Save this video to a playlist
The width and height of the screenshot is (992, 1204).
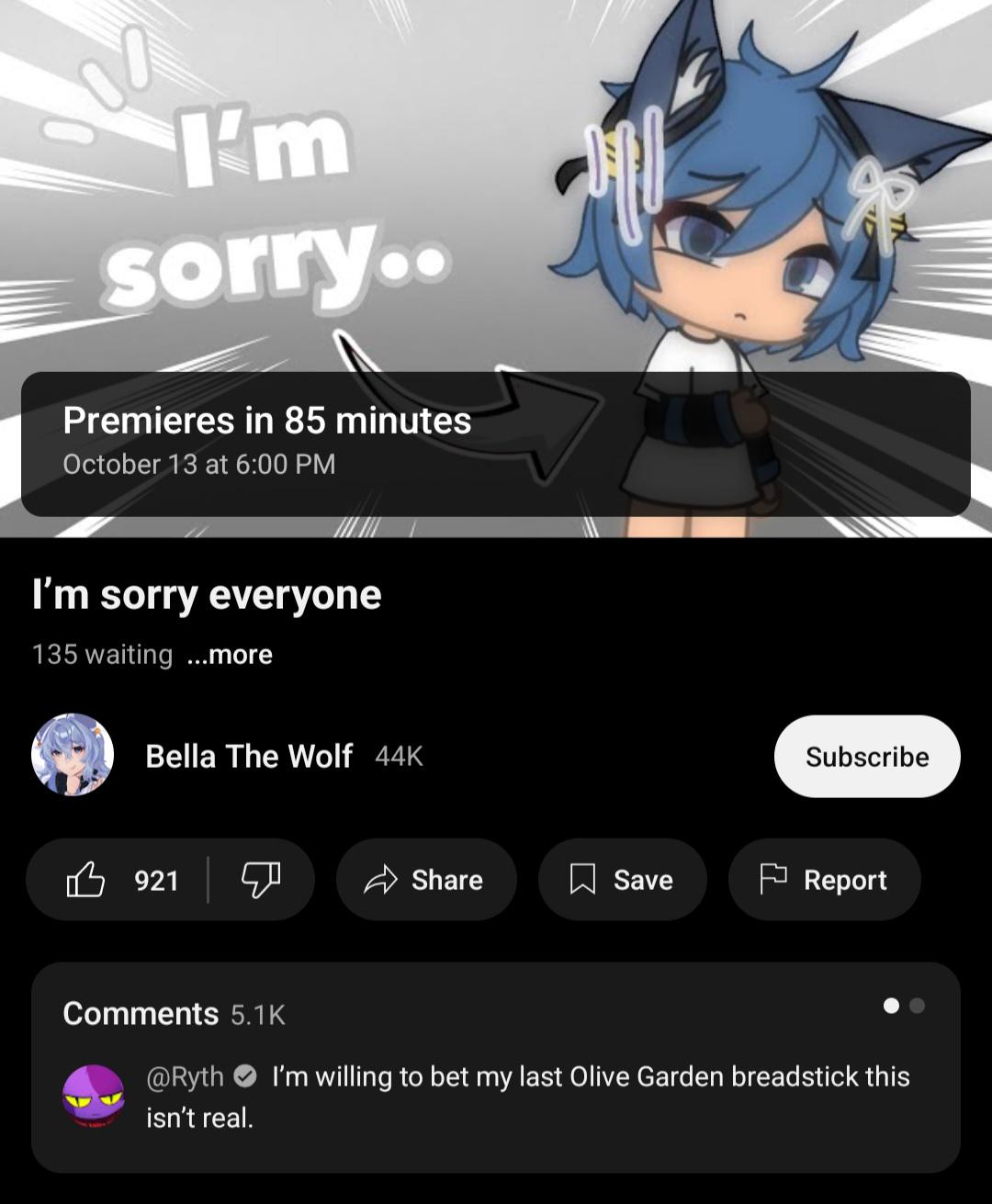click(622, 880)
